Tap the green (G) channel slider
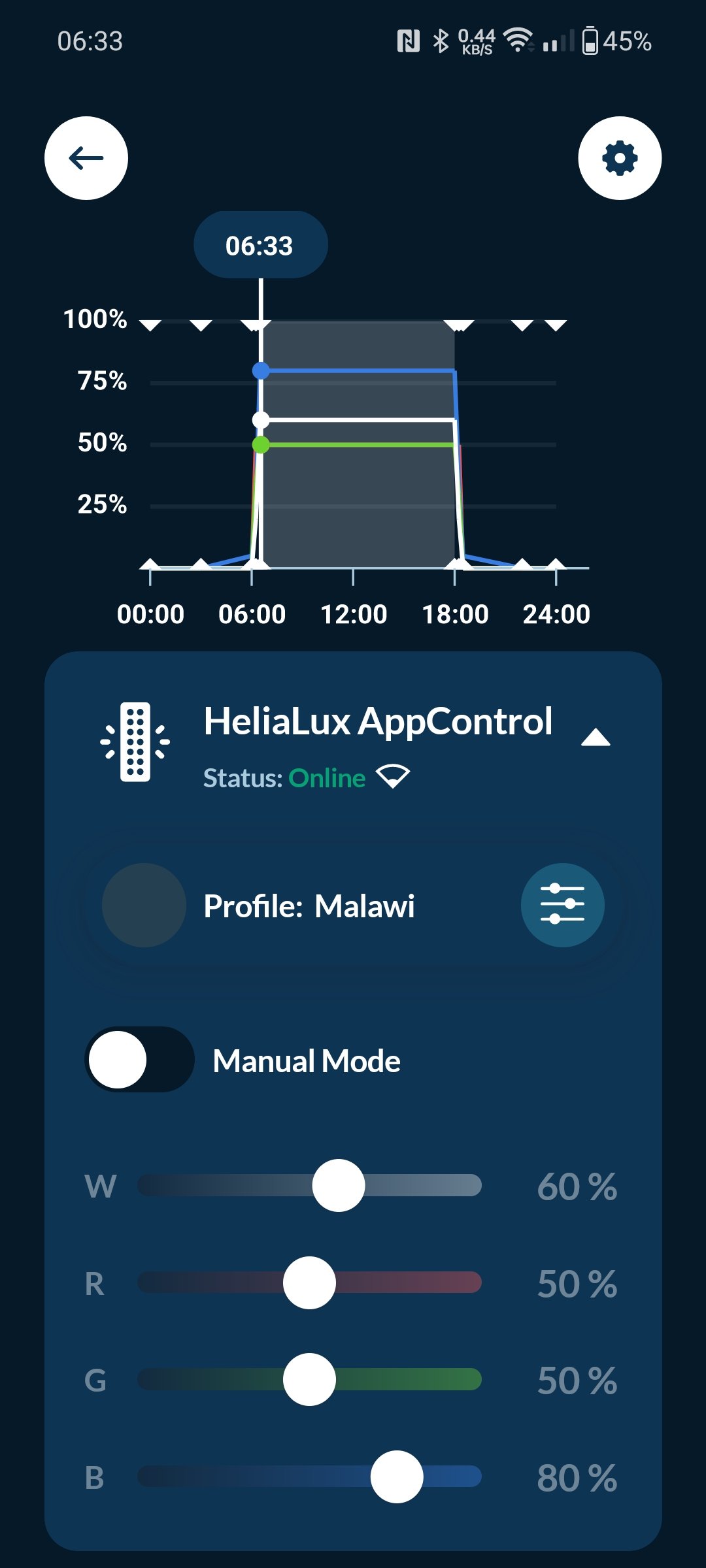706x1568 pixels. [309, 1379]
